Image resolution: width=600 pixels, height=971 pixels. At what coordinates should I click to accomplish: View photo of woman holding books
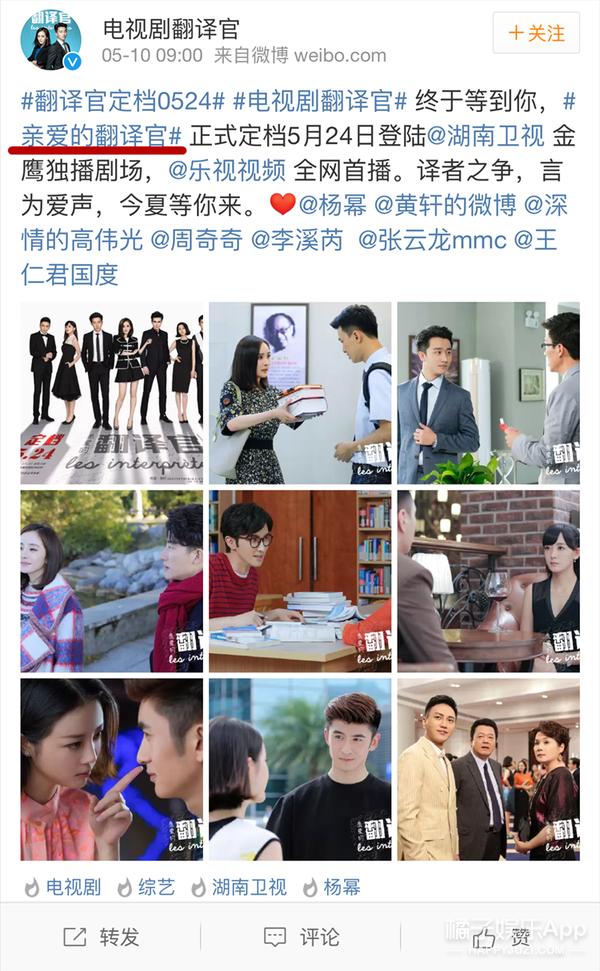(x=299, y=393)
